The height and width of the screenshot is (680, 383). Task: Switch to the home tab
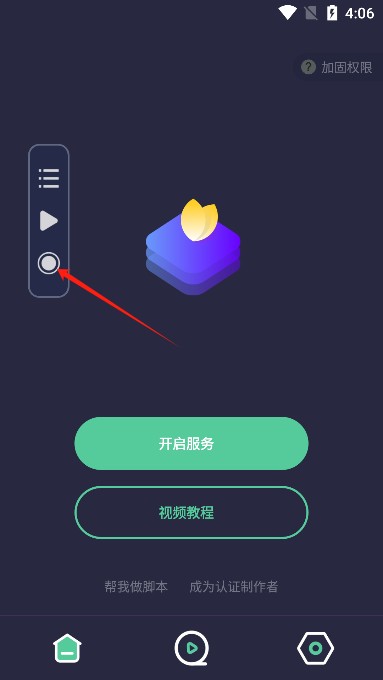[67, 648]
